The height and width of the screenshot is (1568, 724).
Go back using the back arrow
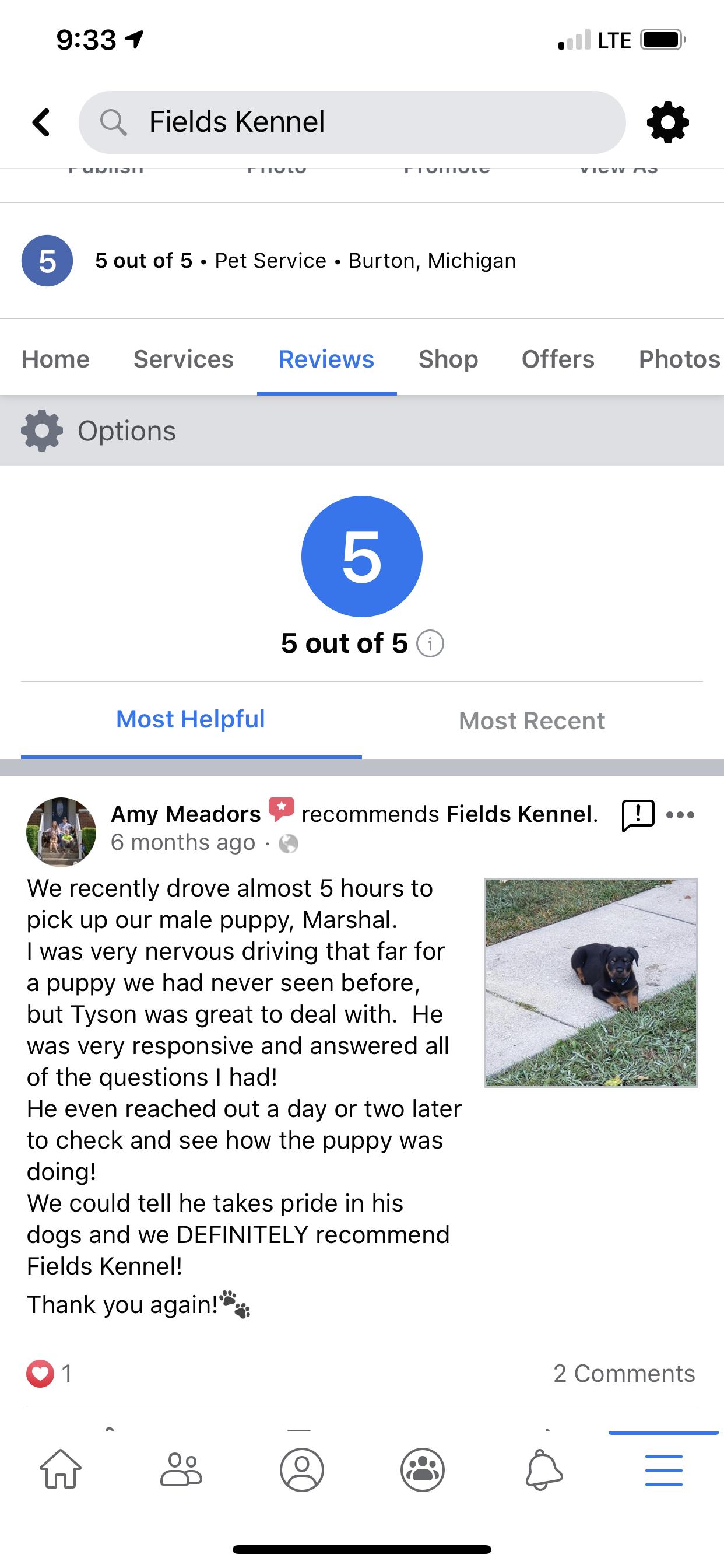pos(41,123)
